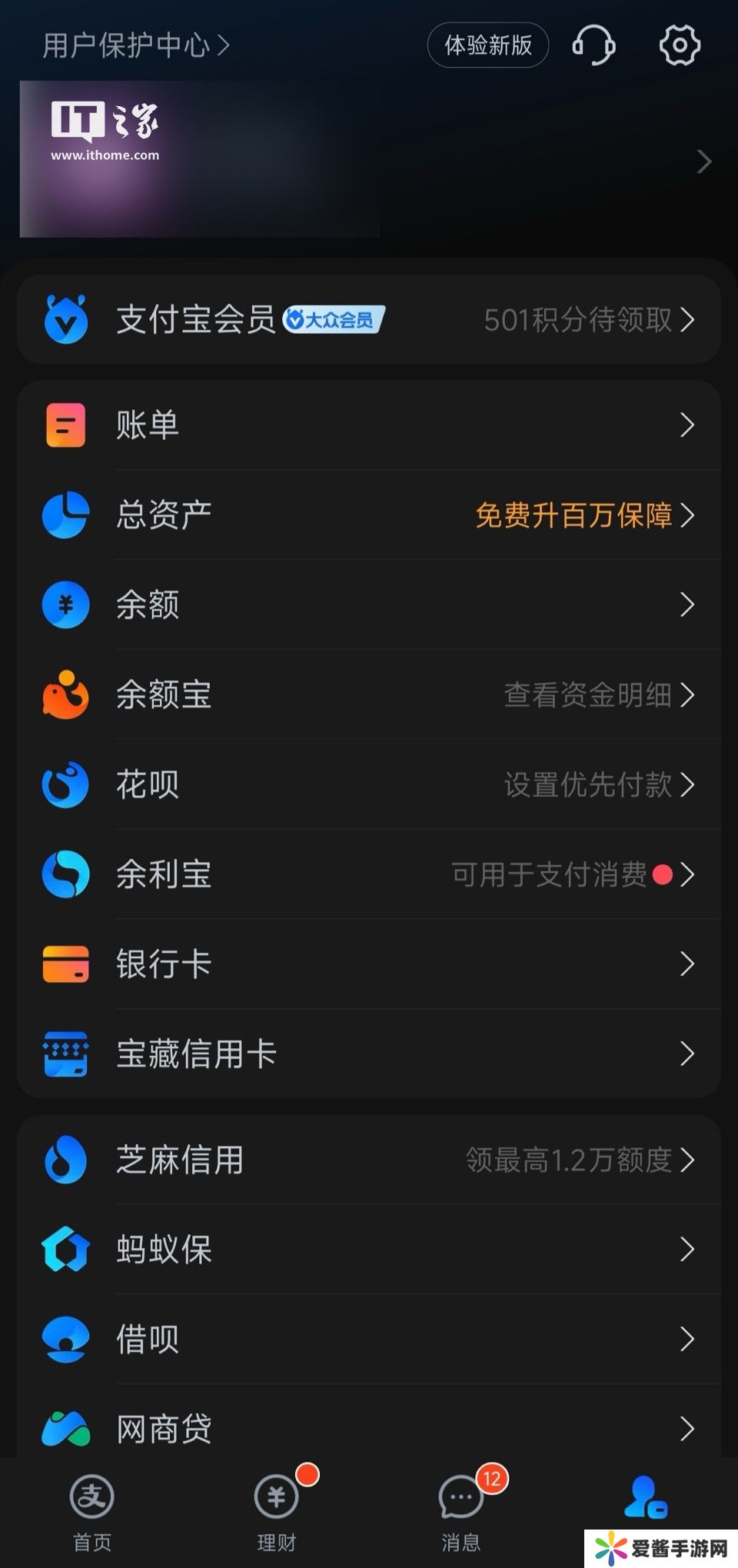Open 支付宝会员 membership row
Viewport: 738px width, 1568px height.
click(369, 319)
